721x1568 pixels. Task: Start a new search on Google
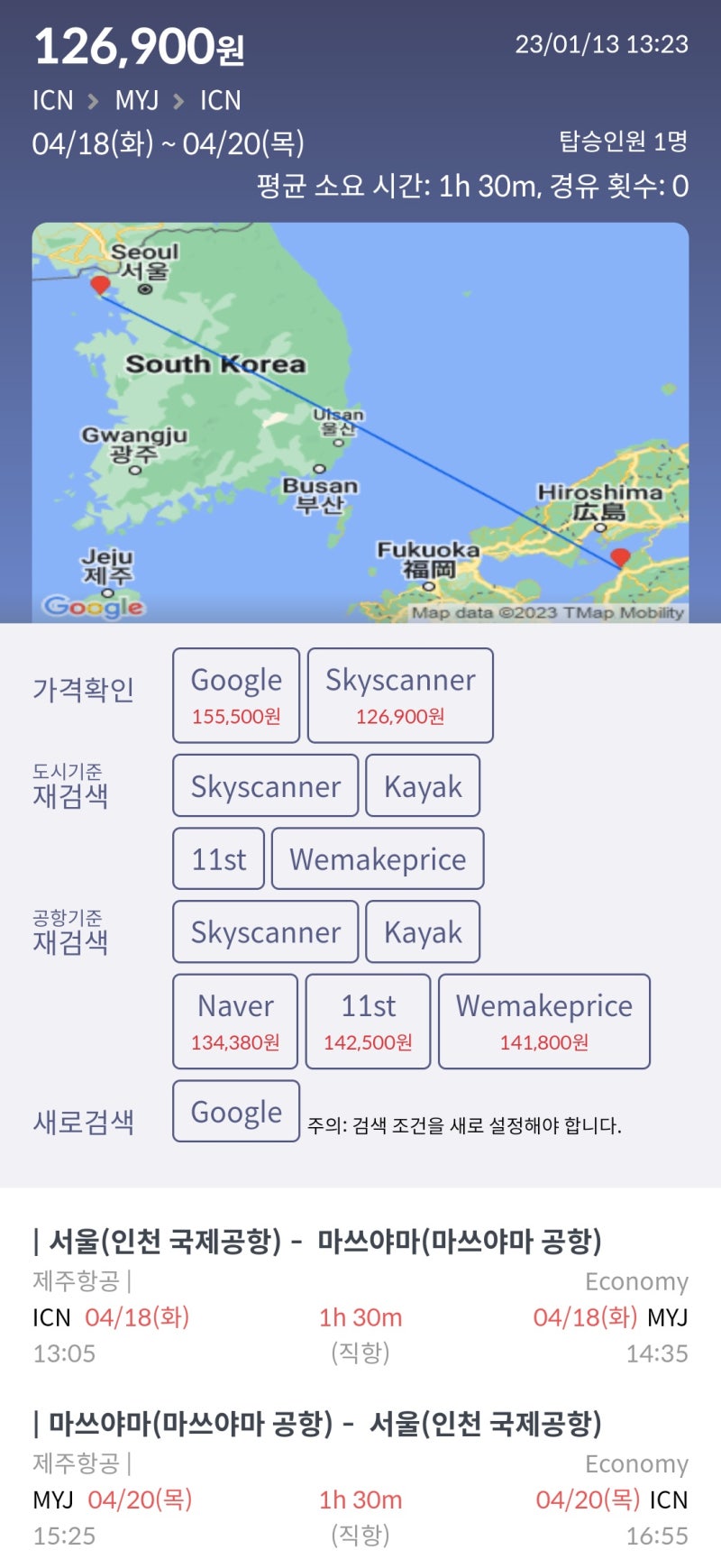click(x=236, y=1112)
